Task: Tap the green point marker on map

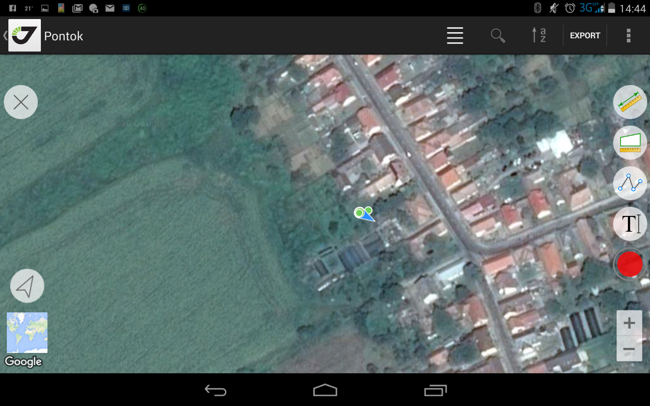Action: (362, 212)
